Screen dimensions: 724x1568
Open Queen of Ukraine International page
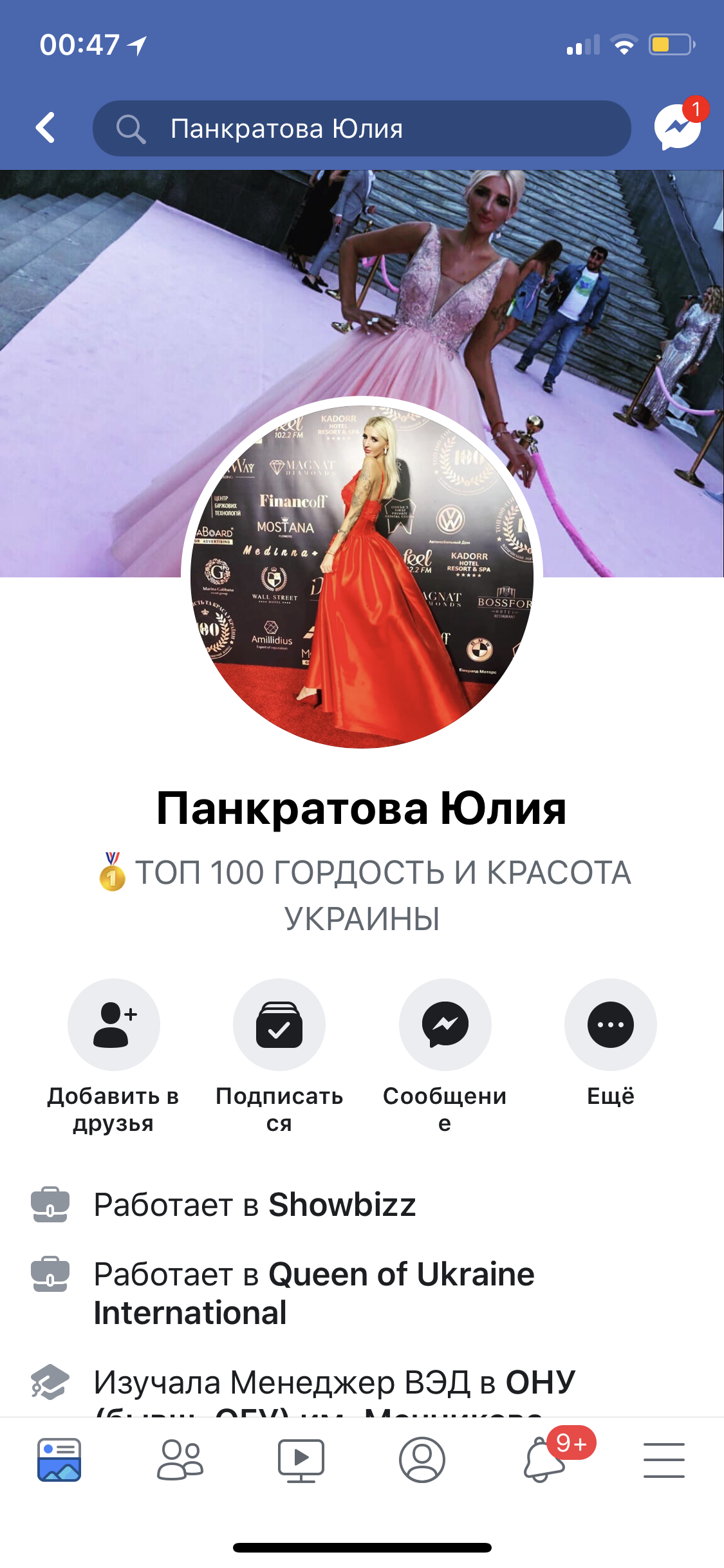pos(314,1293)
